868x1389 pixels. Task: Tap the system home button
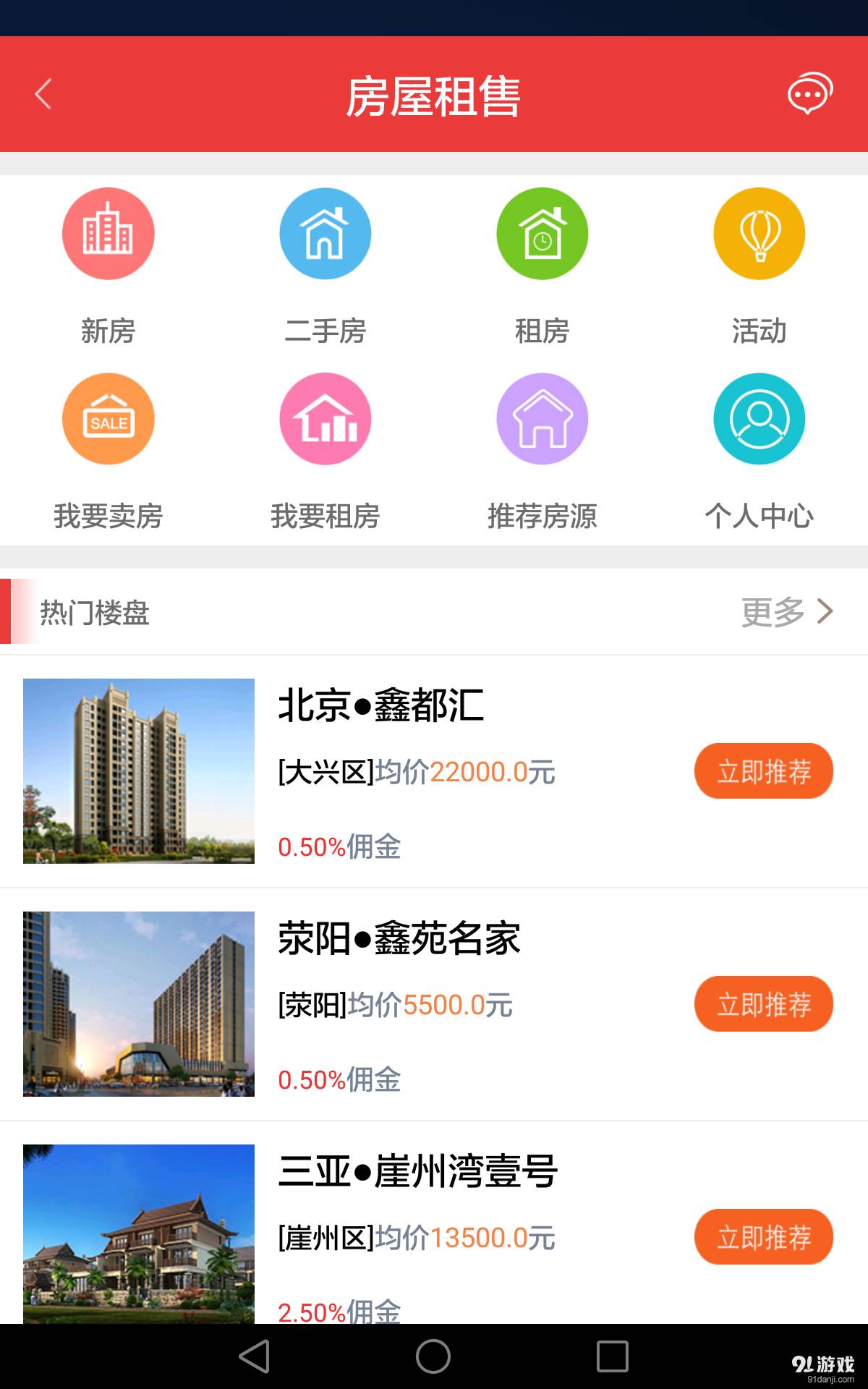point(433,1356)
